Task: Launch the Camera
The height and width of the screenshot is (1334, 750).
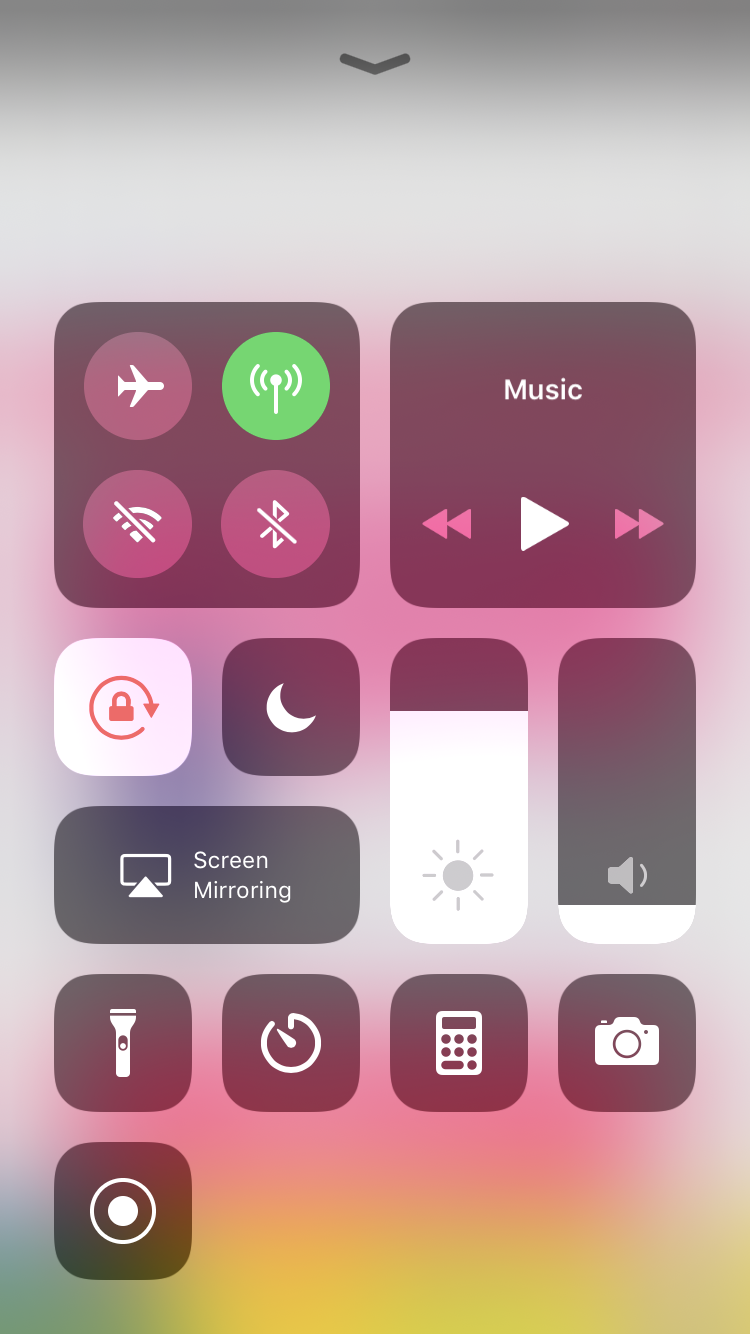Action: pos(627,1043)
